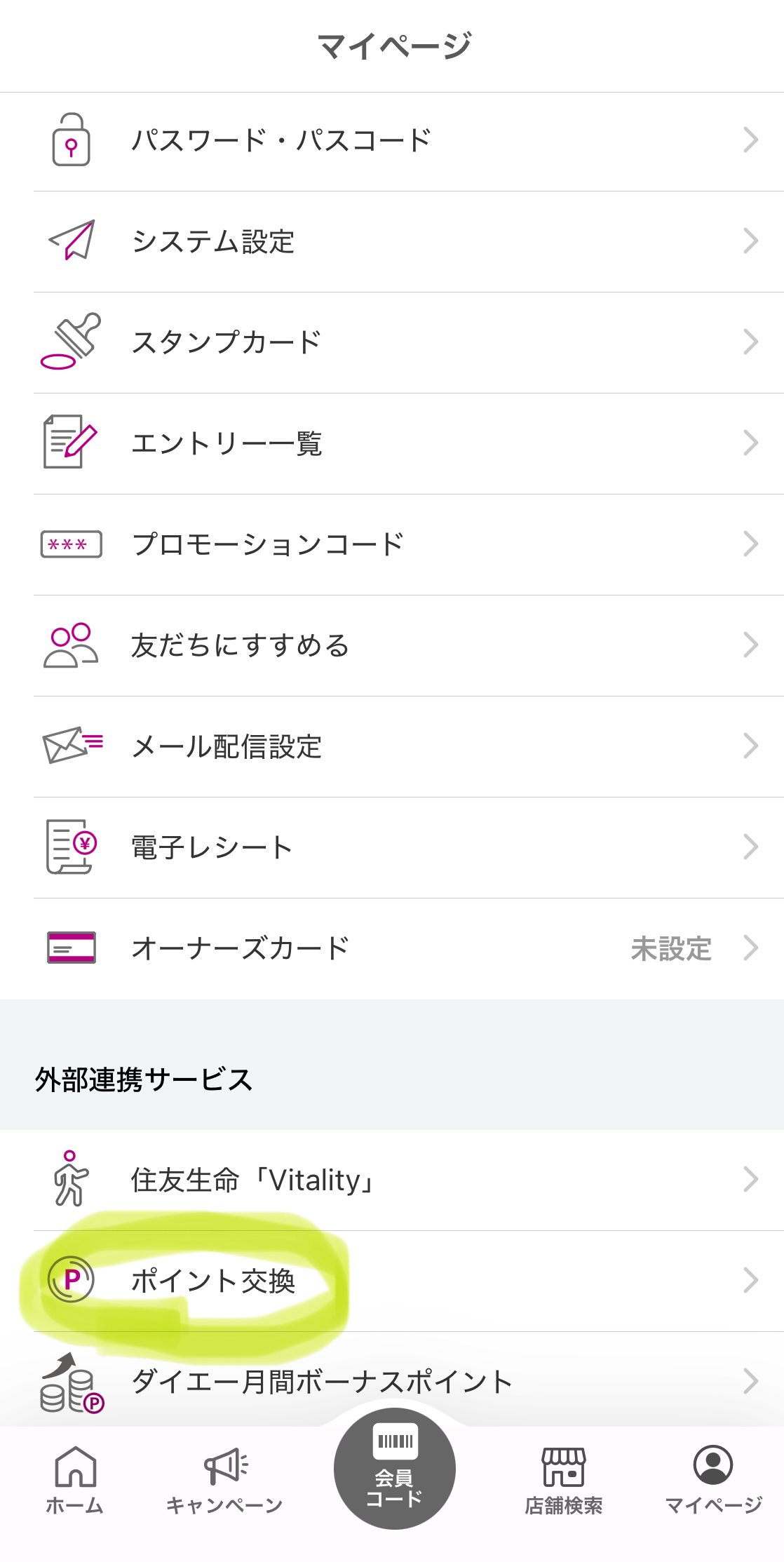Select 友だちにすすめる
Image resolution: width=784 pixels, height=1562 pixels.
tap(392, 646)
